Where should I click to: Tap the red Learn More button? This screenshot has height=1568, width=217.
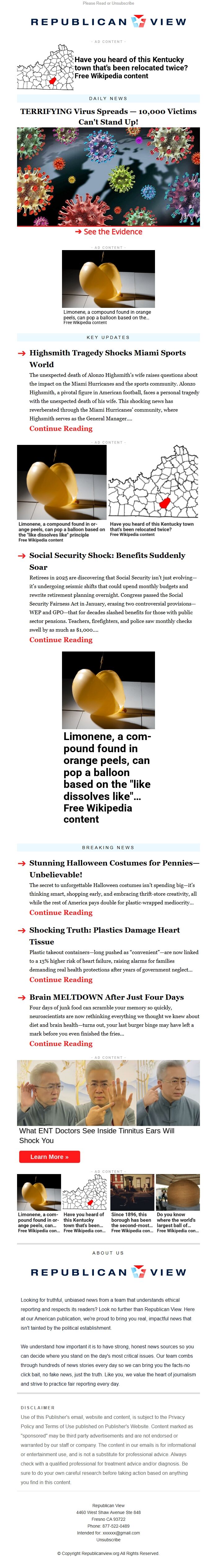tap(49, 1157)
